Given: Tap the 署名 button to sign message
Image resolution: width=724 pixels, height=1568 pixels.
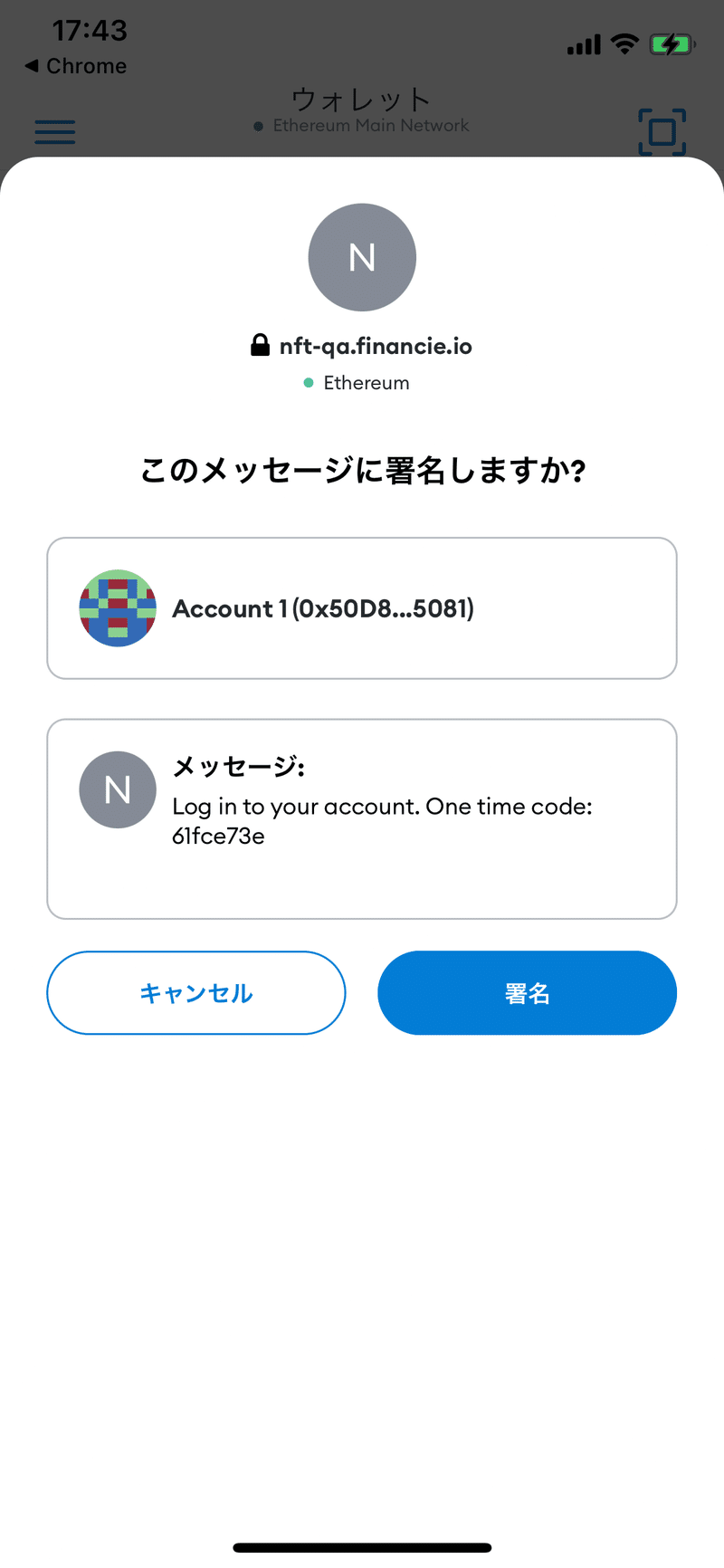Looking at the screenshot, I should point(527,992).
